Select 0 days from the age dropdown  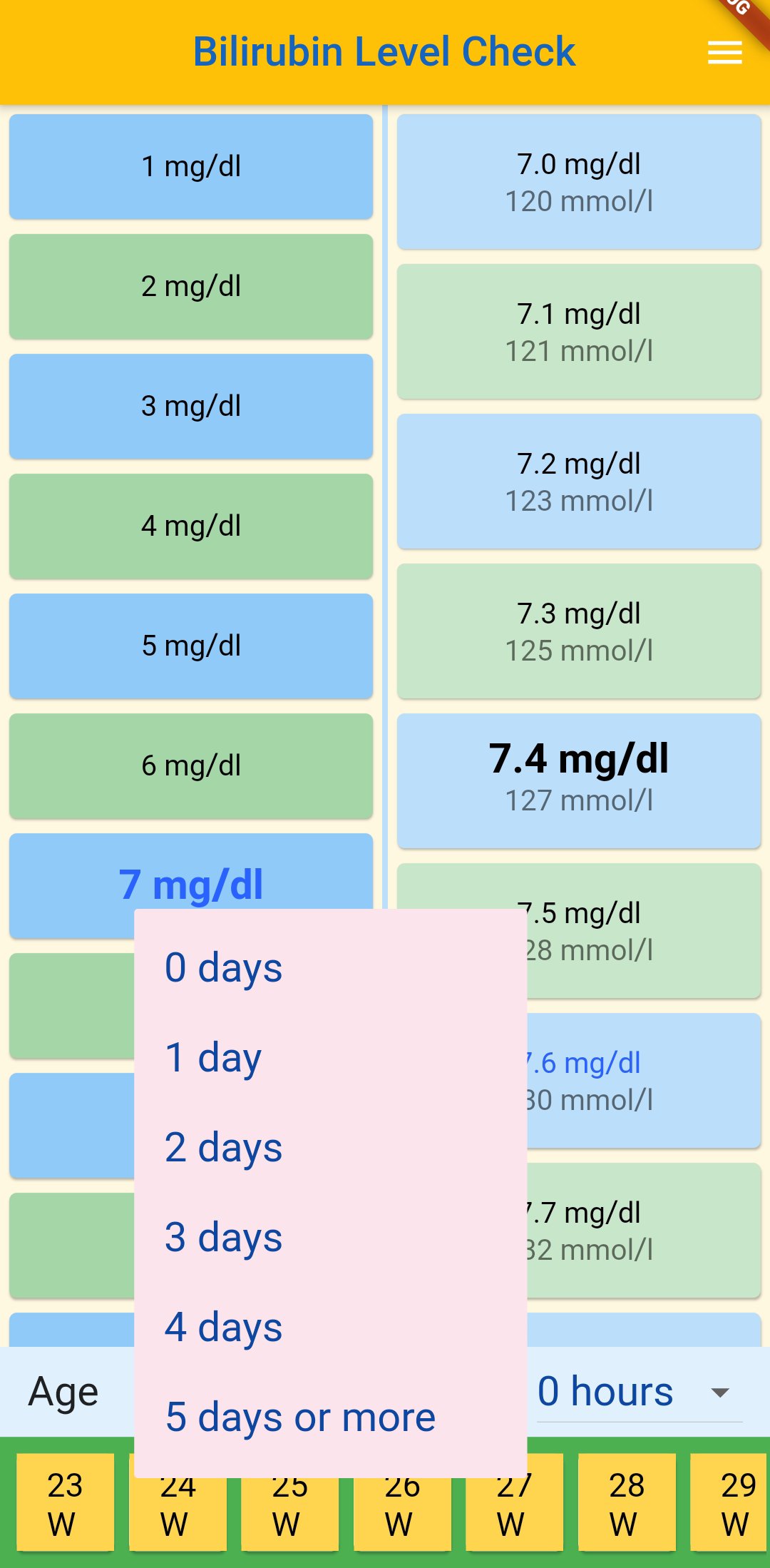(x=223, y=968)
